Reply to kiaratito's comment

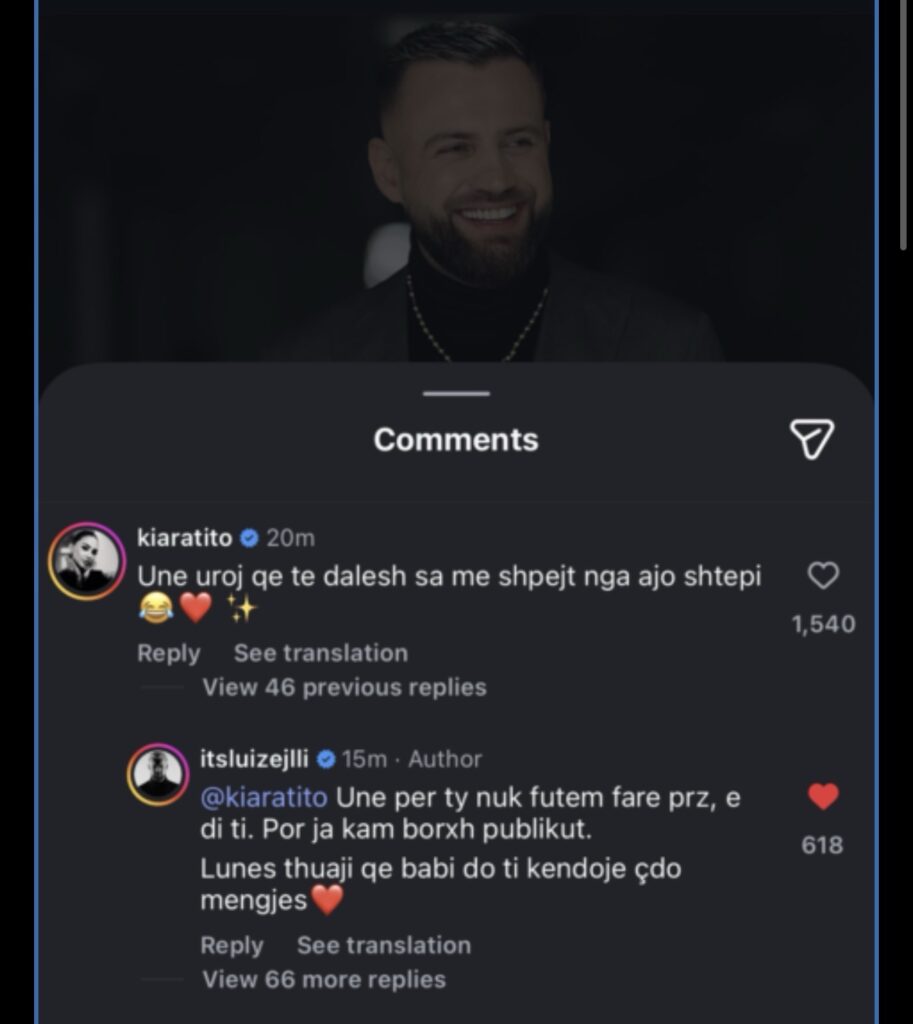tap(168, 653)
